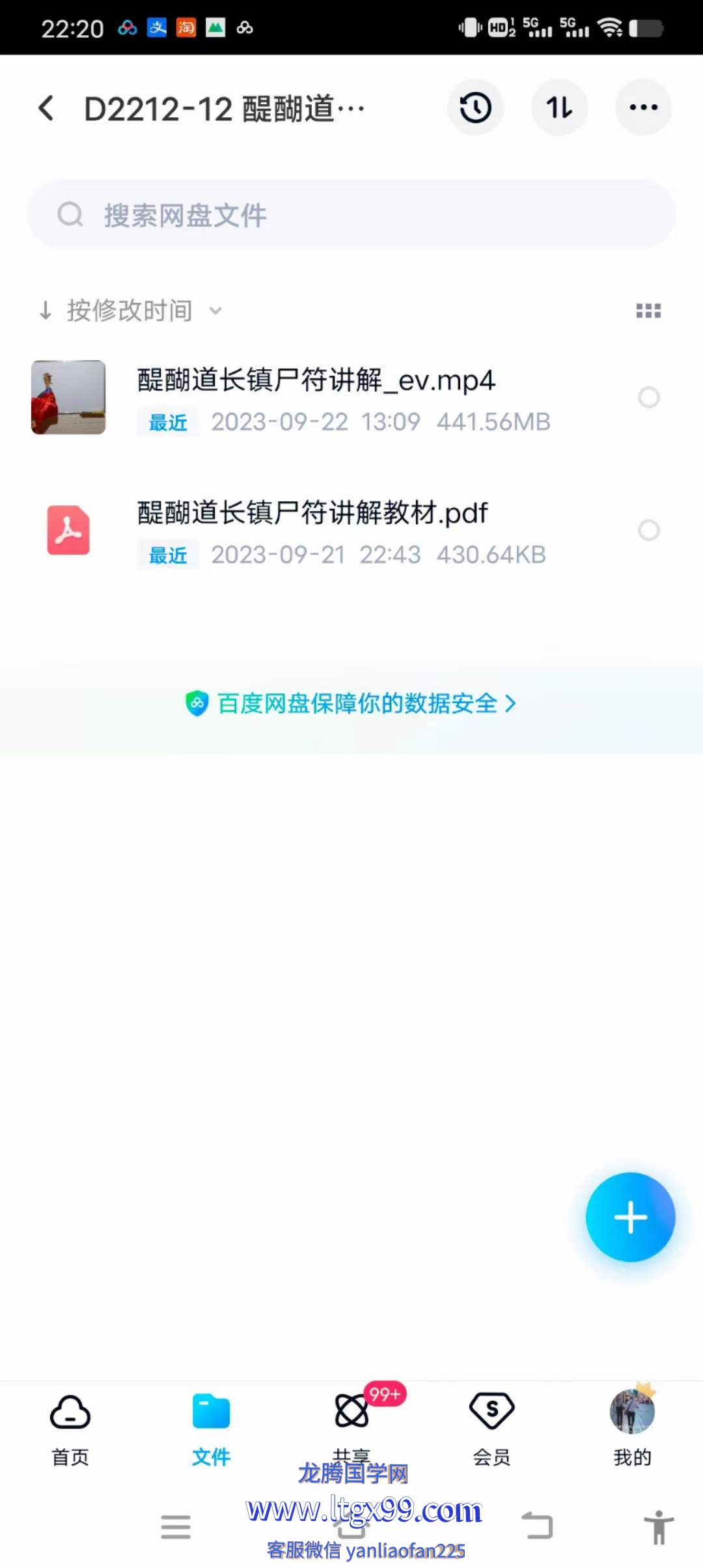Screen dimensions: 703x1568
Task: Open the system recent apps menu
Action: coord(176,1526)
